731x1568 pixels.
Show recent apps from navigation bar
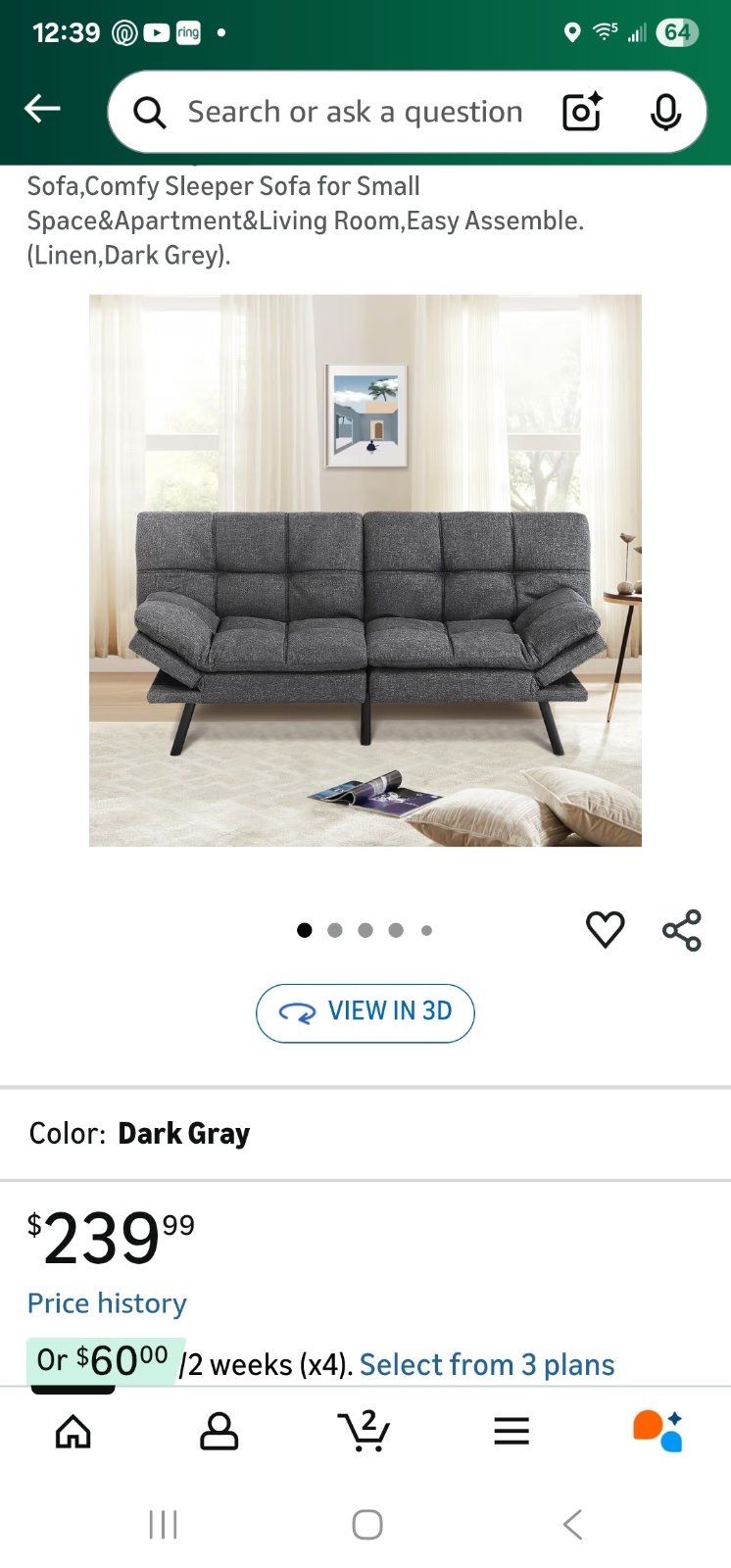(163, 1524)
